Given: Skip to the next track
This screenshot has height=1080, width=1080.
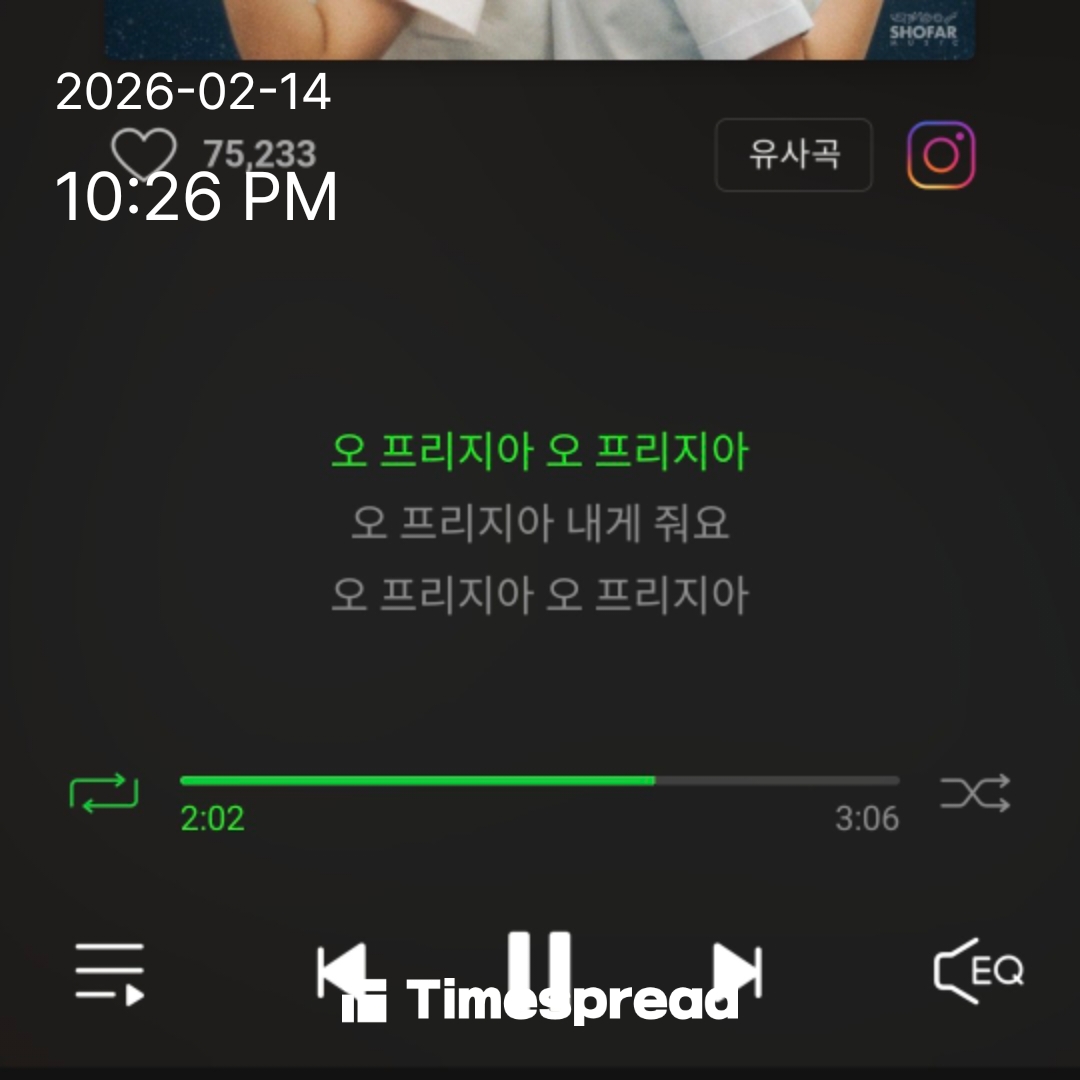Looking at the screenshot, I should (738, 970).
